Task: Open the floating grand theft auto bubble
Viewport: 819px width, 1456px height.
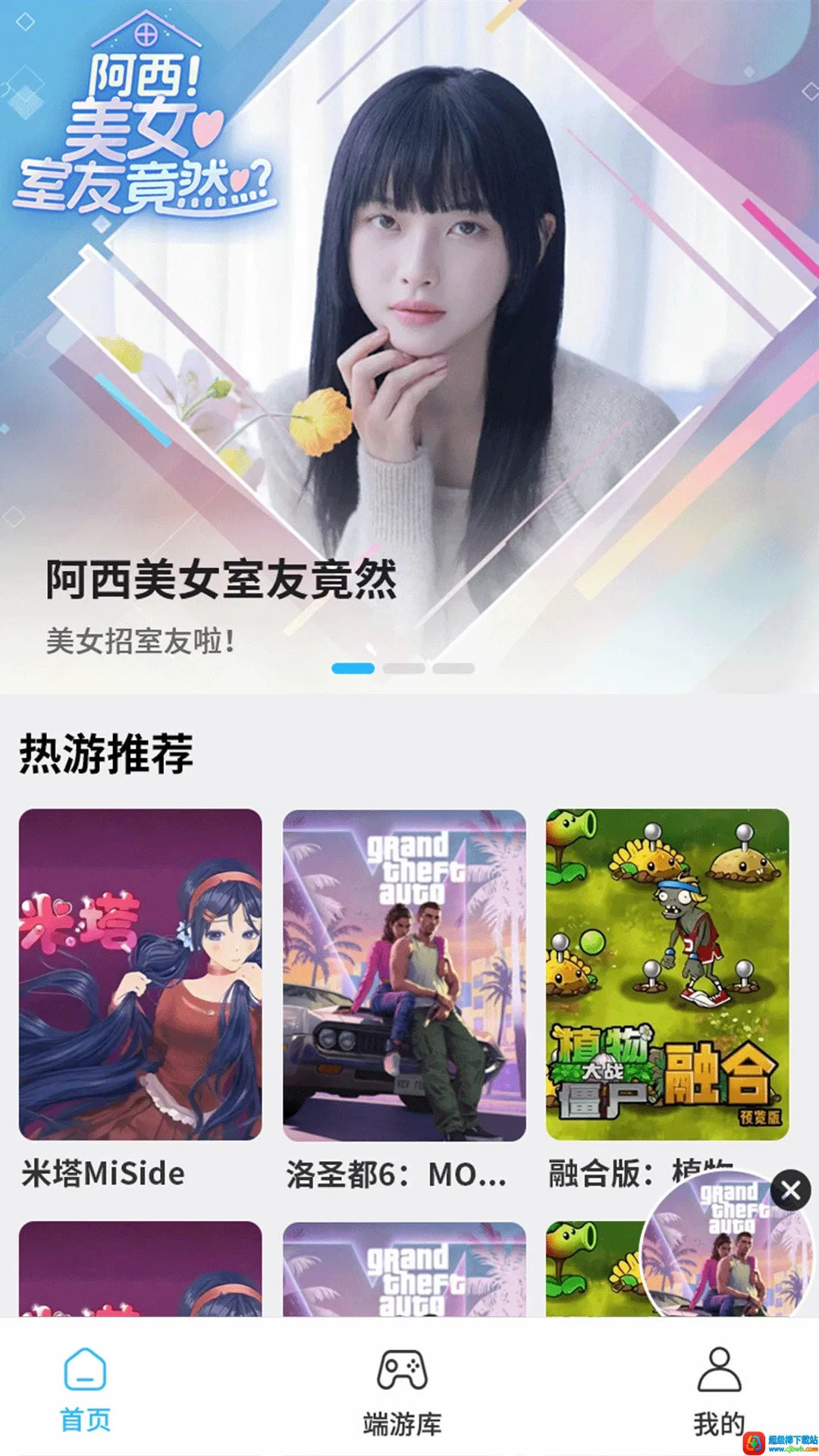Action: pyautogui.click(x=726, y=1251)
